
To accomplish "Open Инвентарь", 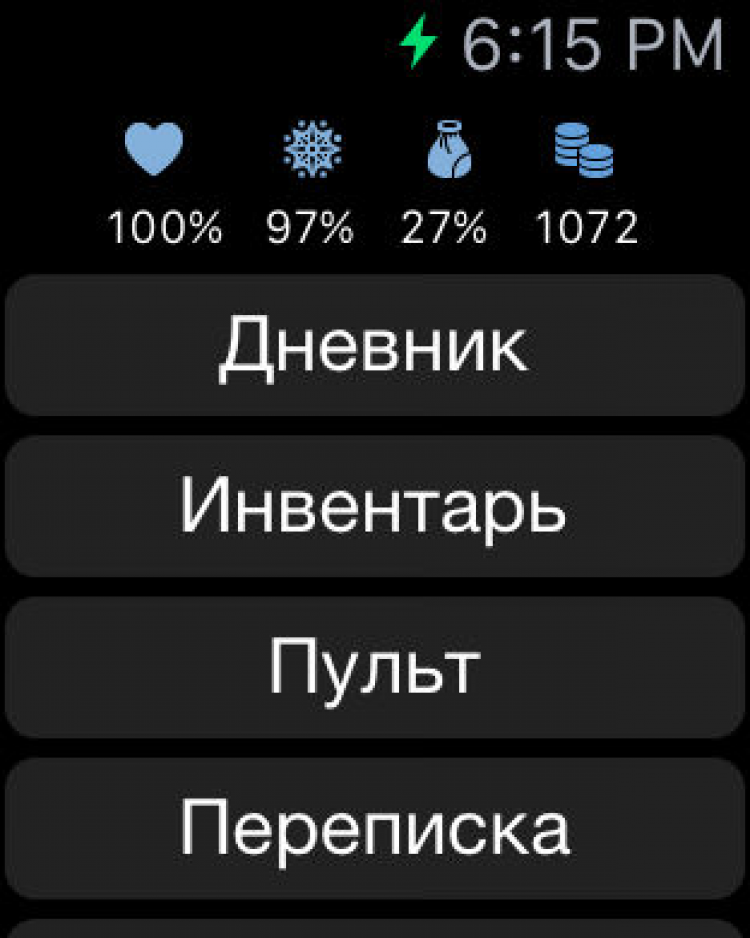I will [x=374, y=506].
